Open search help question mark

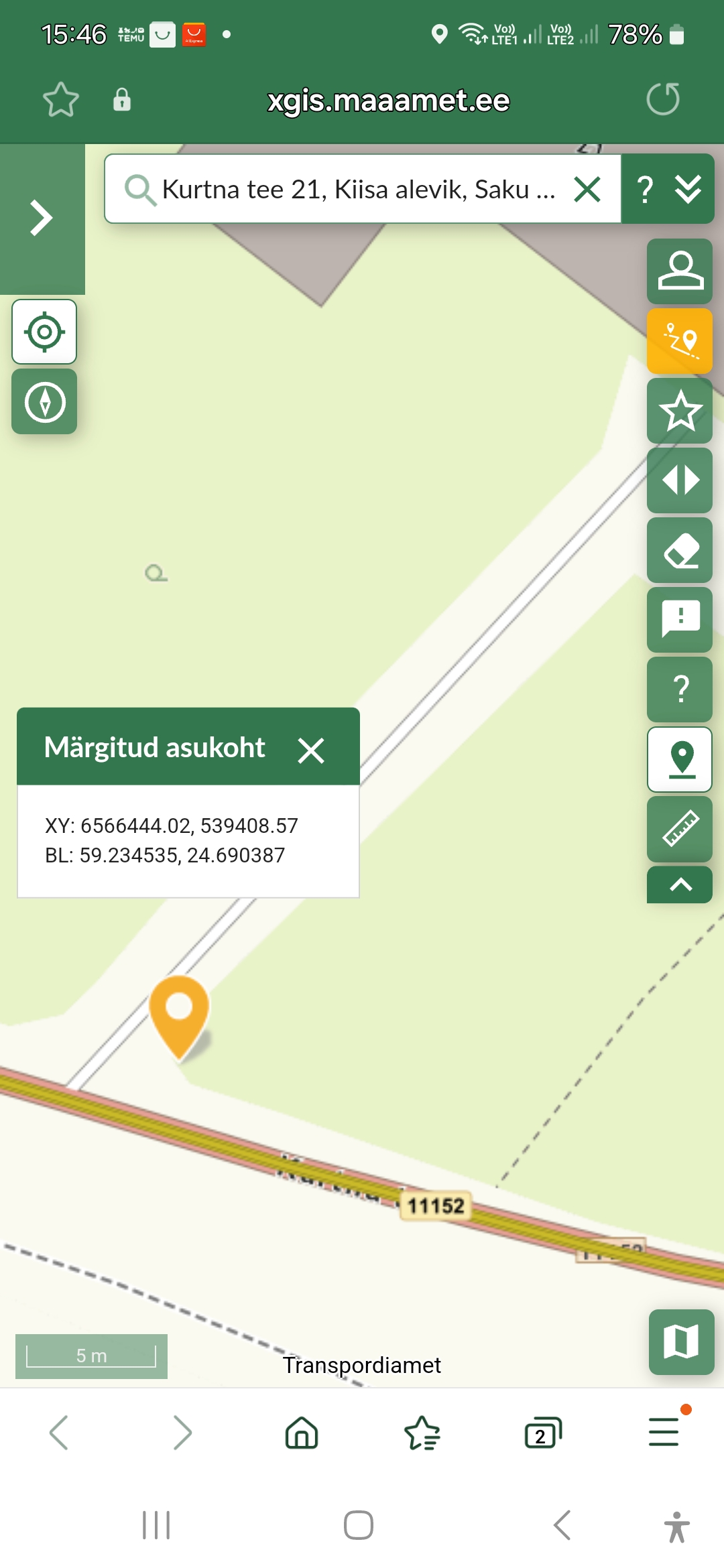pos(645,190)
